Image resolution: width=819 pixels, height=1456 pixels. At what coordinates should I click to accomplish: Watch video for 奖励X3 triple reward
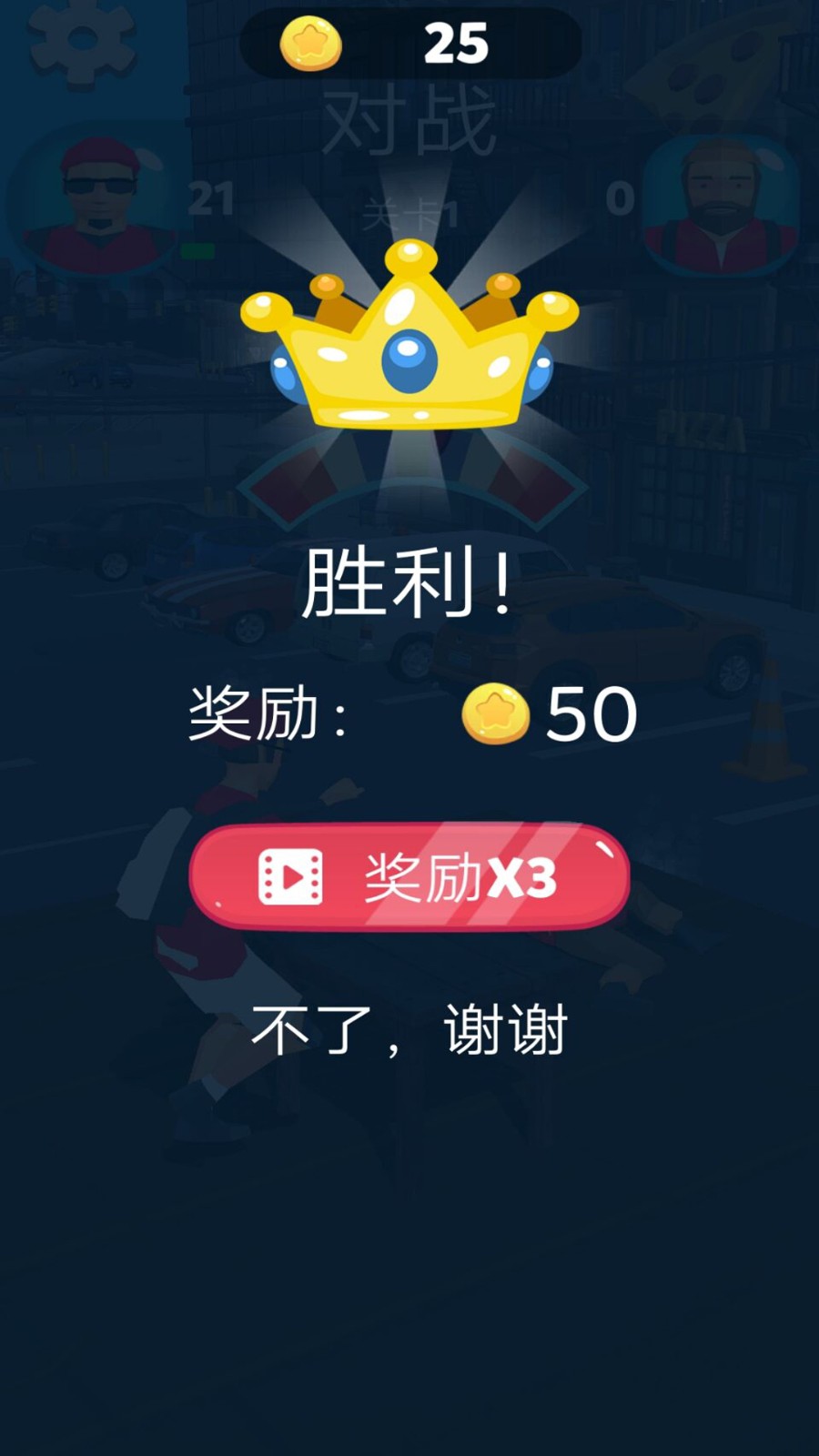[x=409, y=877]
